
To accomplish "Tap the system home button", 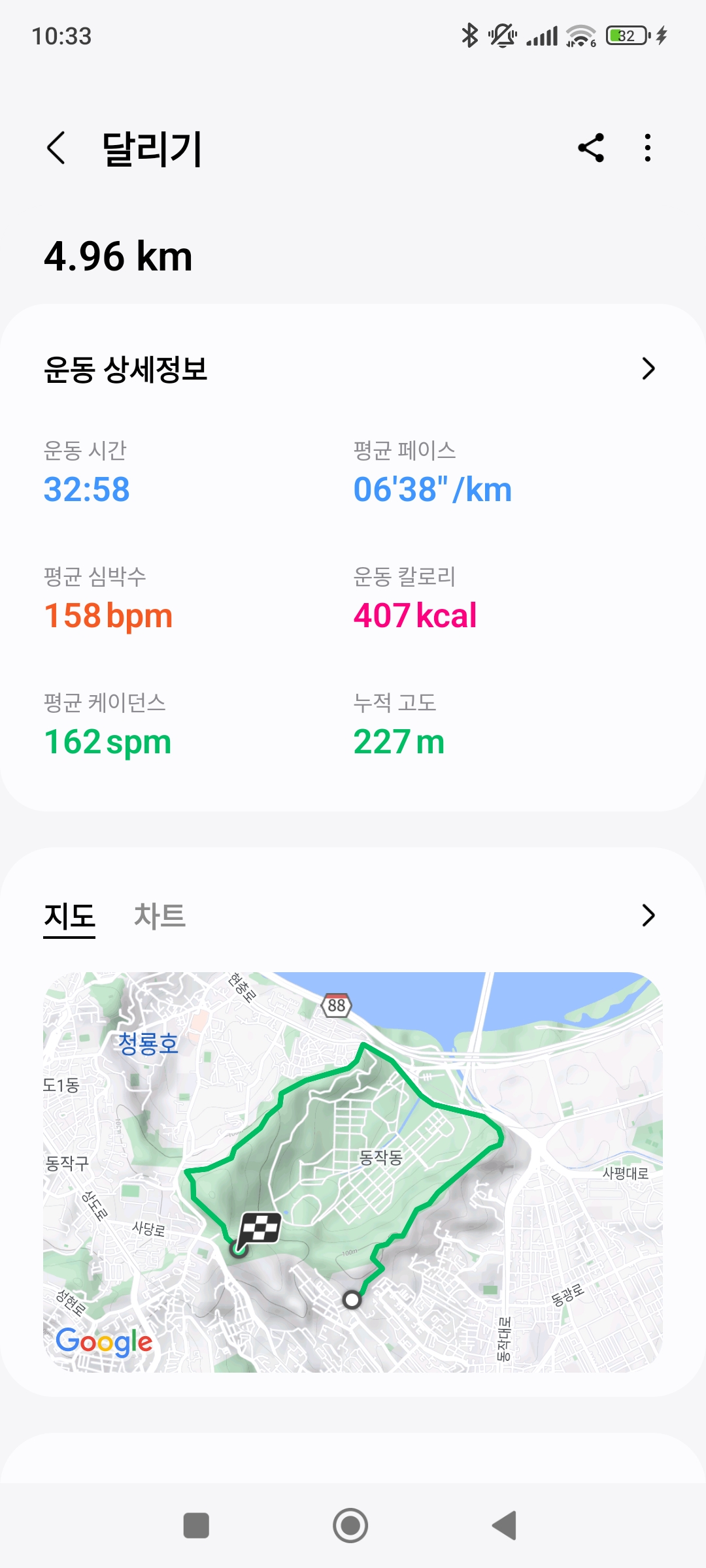I will [350, 1526].
